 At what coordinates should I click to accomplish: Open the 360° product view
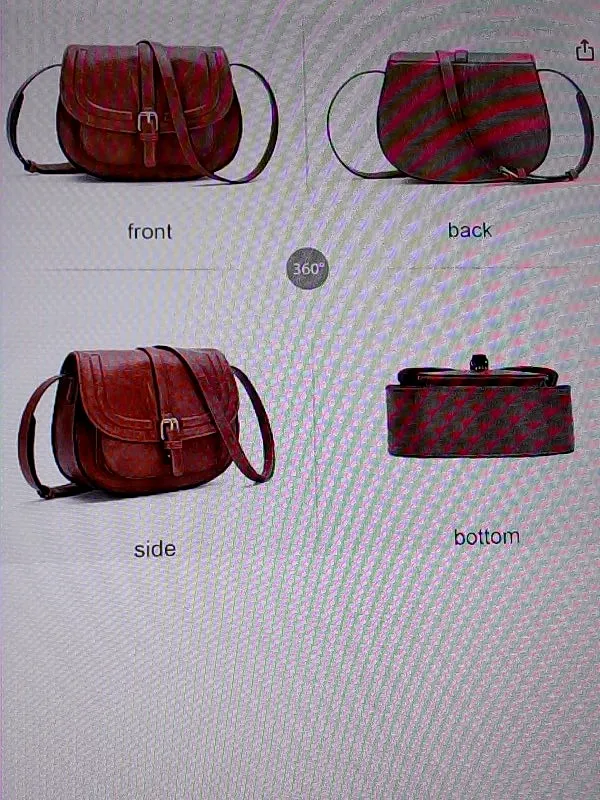pos(308,268)
